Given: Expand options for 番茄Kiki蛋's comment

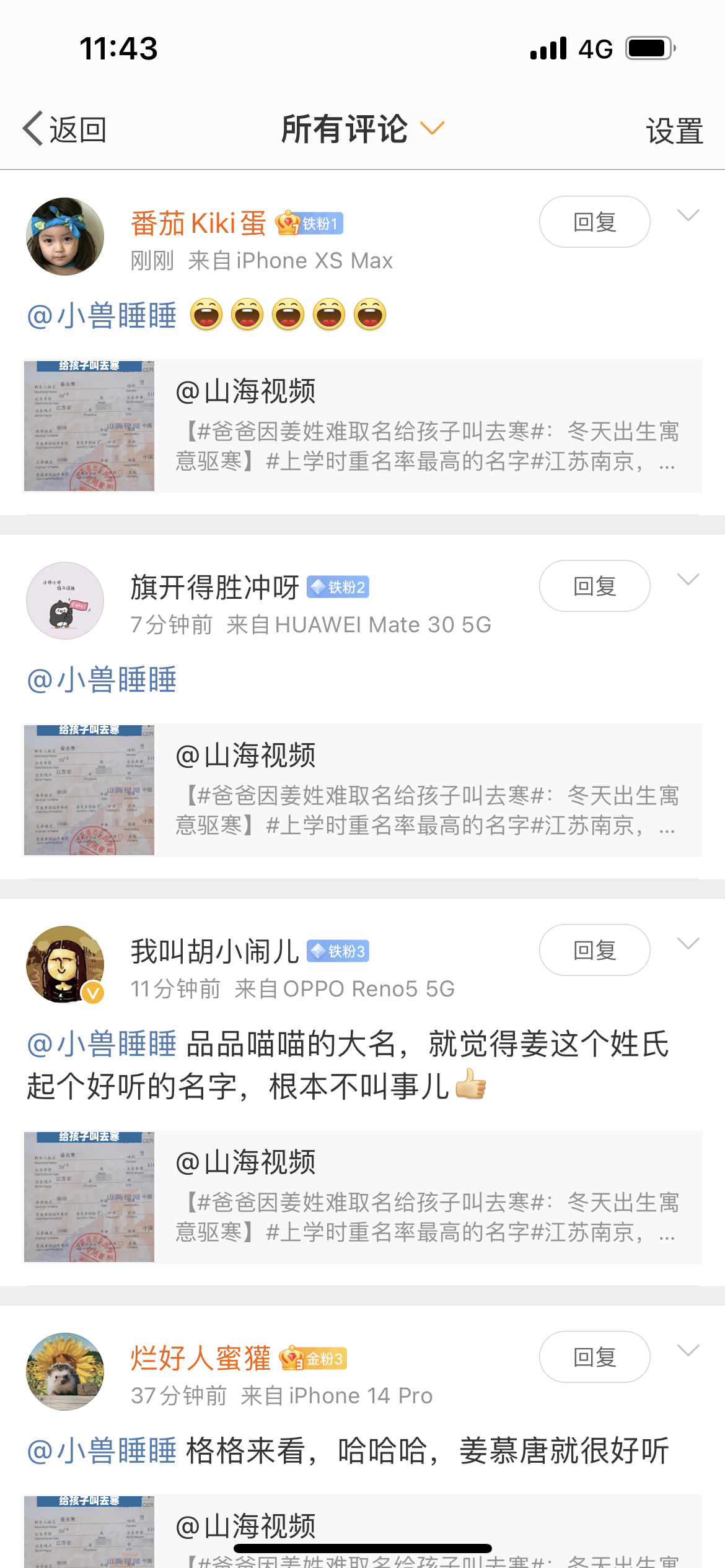Looking at the screenshot, I should coord(688,216).
